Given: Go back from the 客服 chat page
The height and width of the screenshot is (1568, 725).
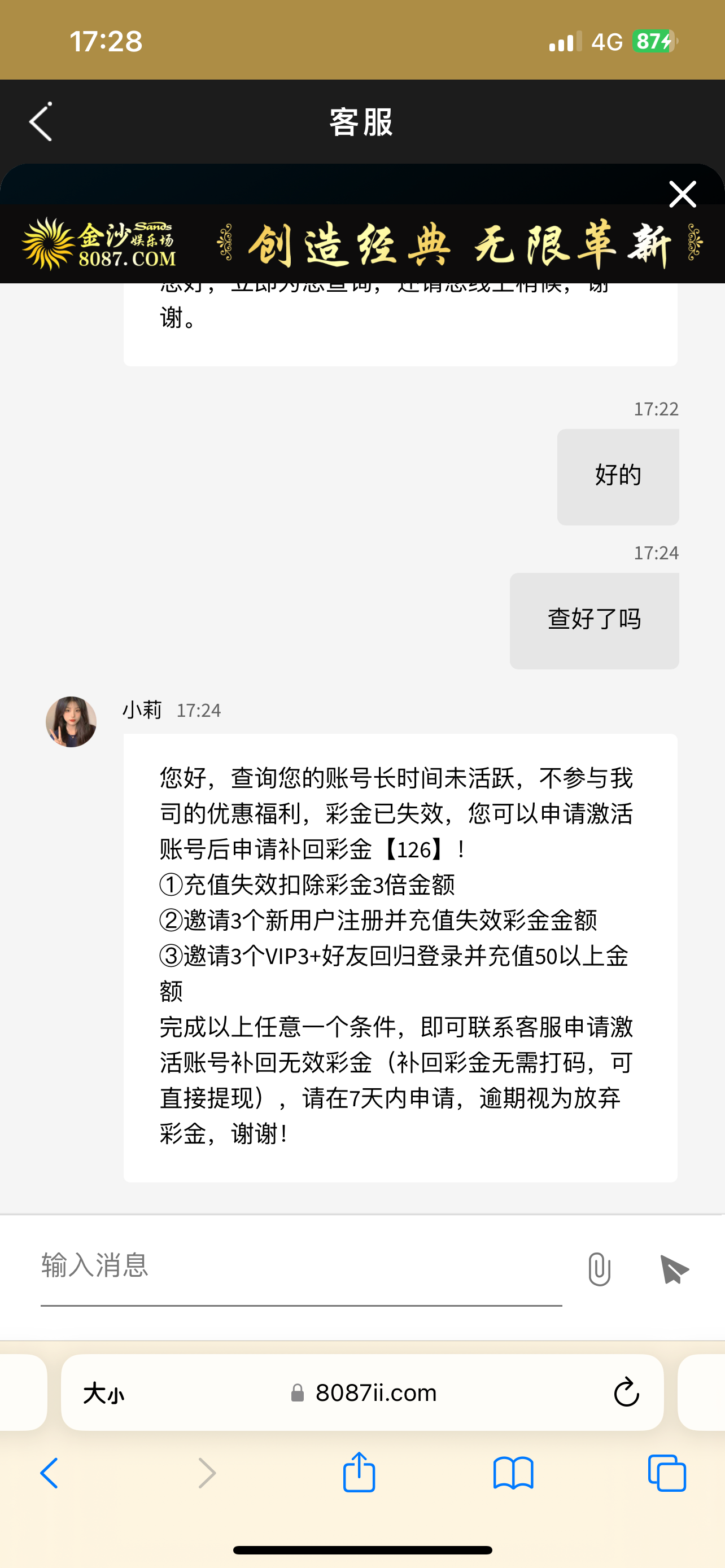Looking at the screenshot, I should (41, 122).
